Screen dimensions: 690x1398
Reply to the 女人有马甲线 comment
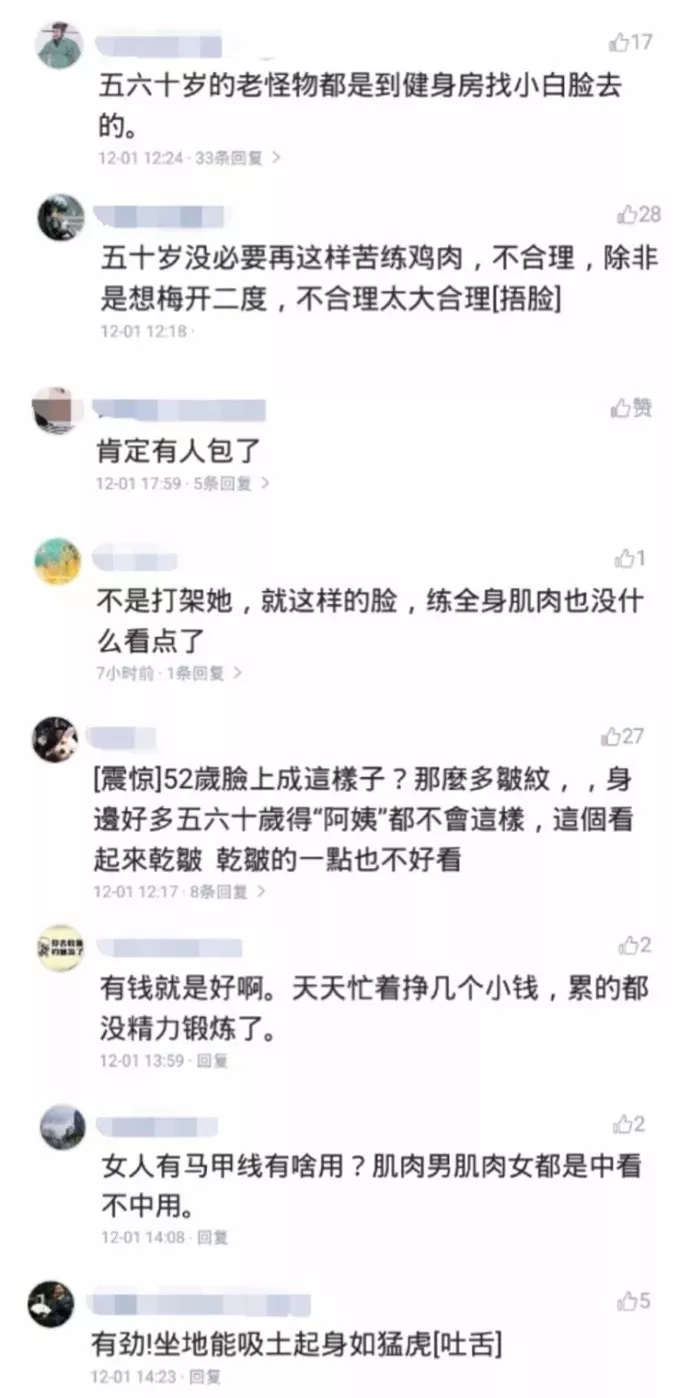(x=212, y=1237)
